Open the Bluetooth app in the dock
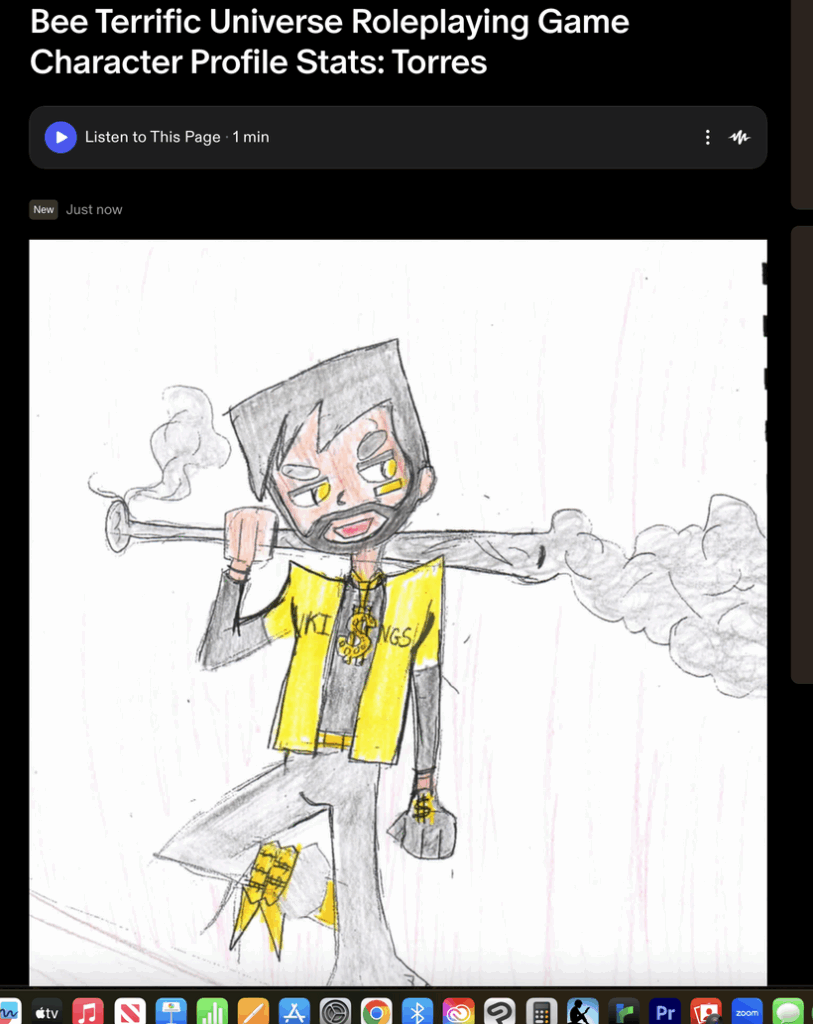 tap(417, 1012)
